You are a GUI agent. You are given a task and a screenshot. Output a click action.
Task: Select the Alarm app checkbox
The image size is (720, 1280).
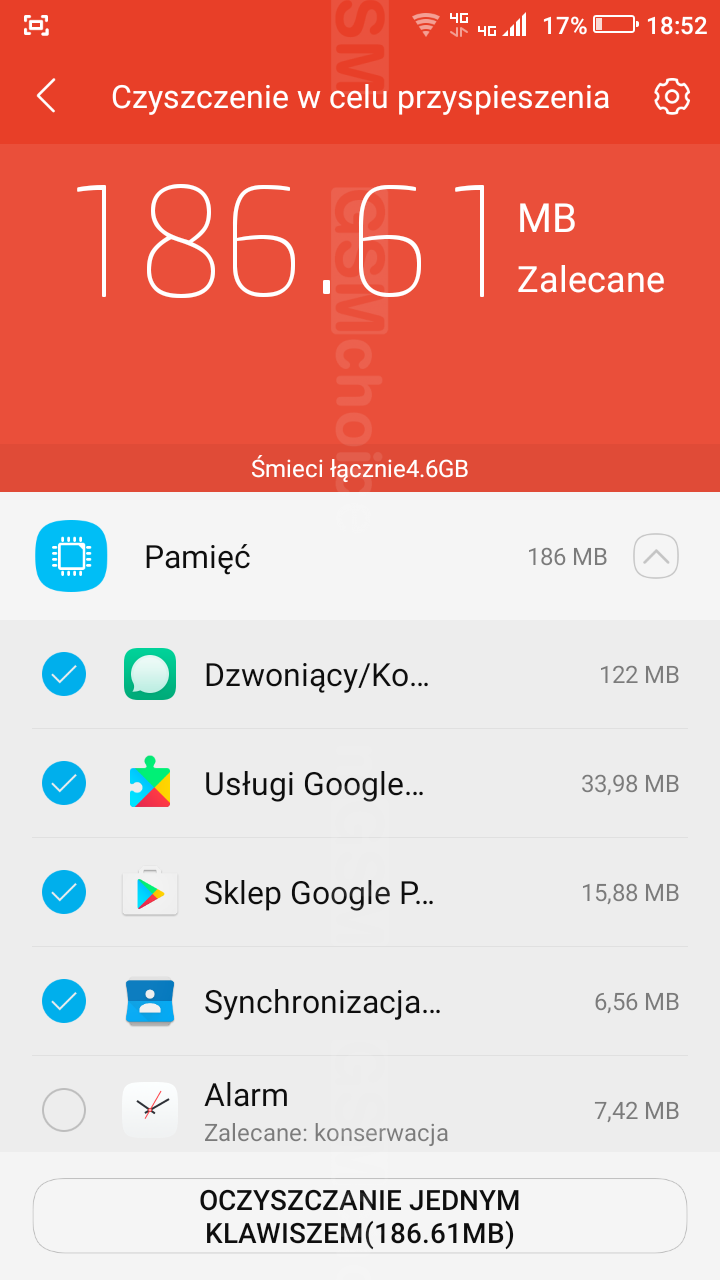(x=64, y=1110)
